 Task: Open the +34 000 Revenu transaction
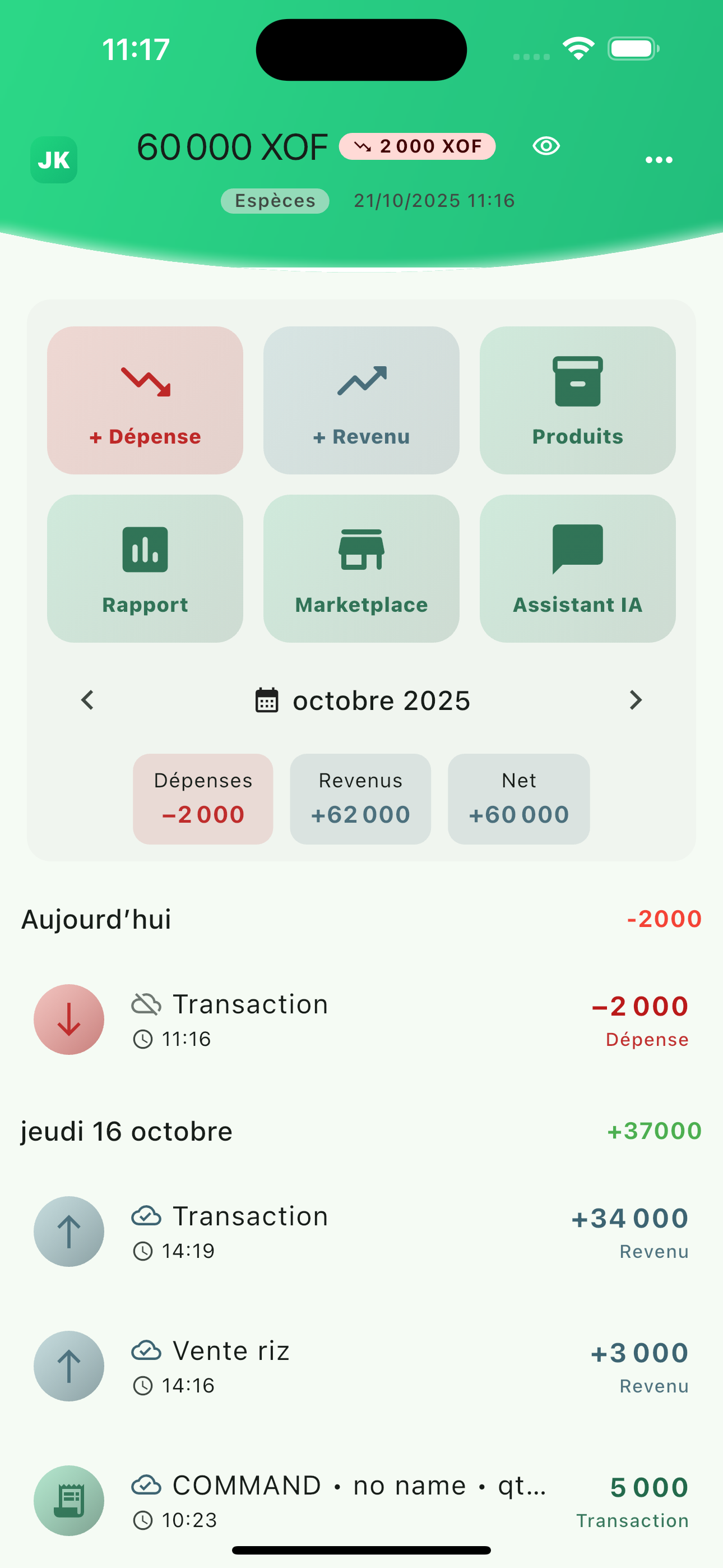[x=361, y=1232]
